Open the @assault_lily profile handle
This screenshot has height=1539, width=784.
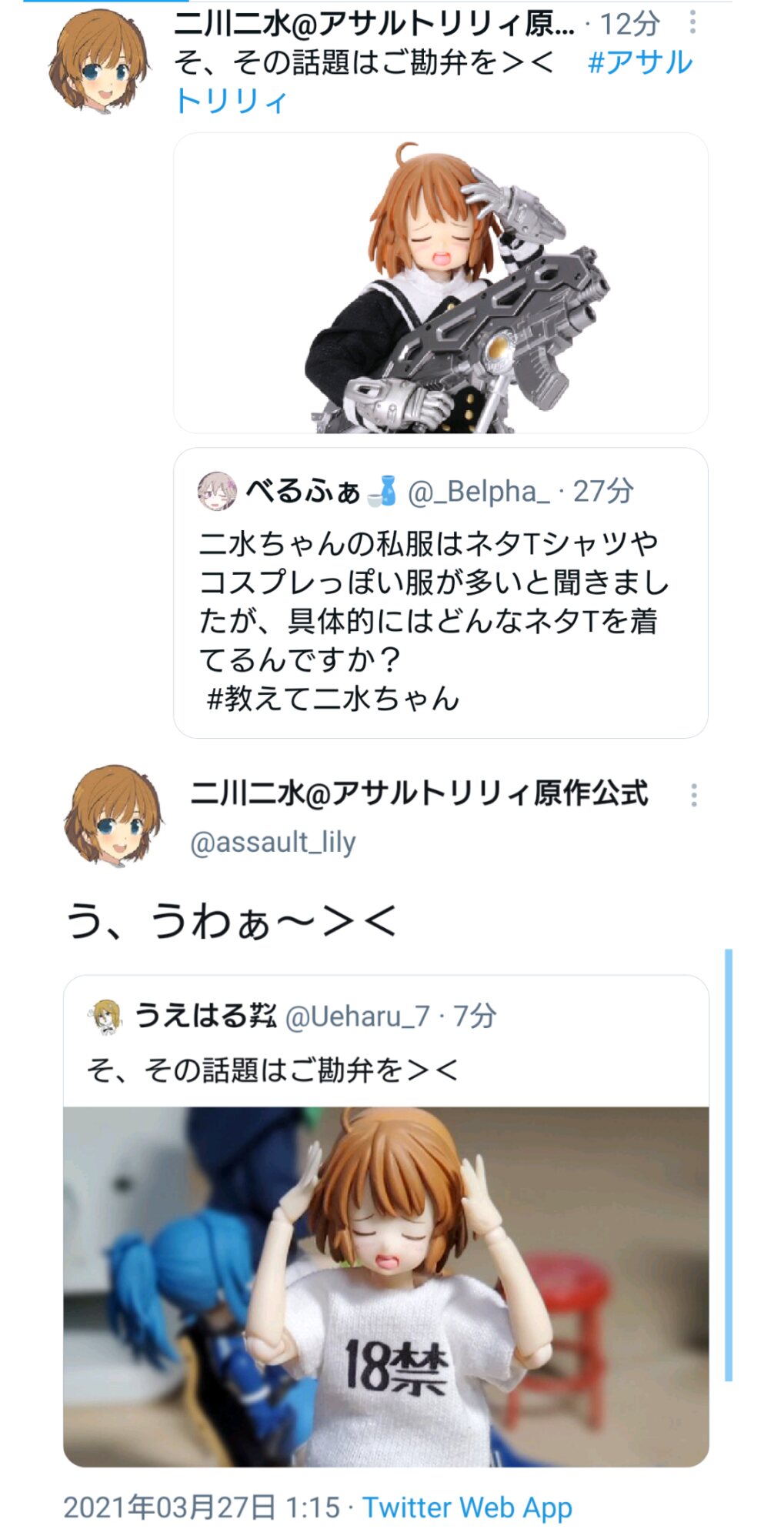point(272,843)
